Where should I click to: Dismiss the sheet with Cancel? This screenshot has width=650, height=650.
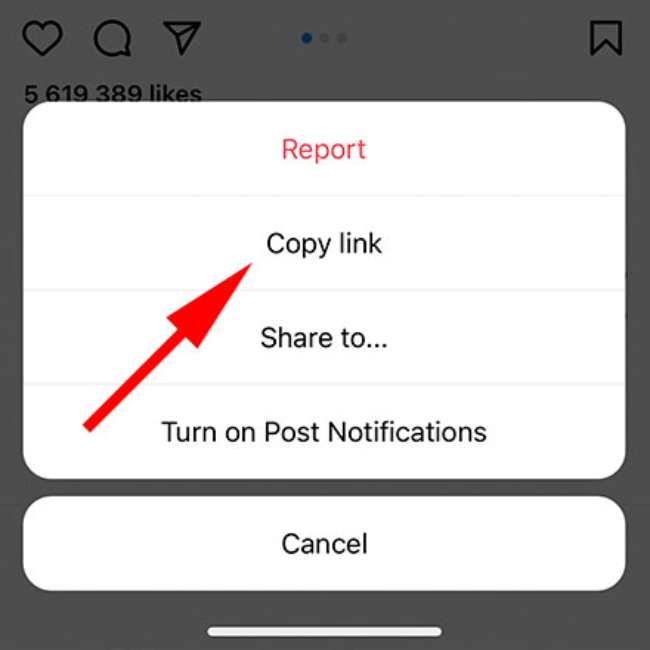tap(324, 544)
